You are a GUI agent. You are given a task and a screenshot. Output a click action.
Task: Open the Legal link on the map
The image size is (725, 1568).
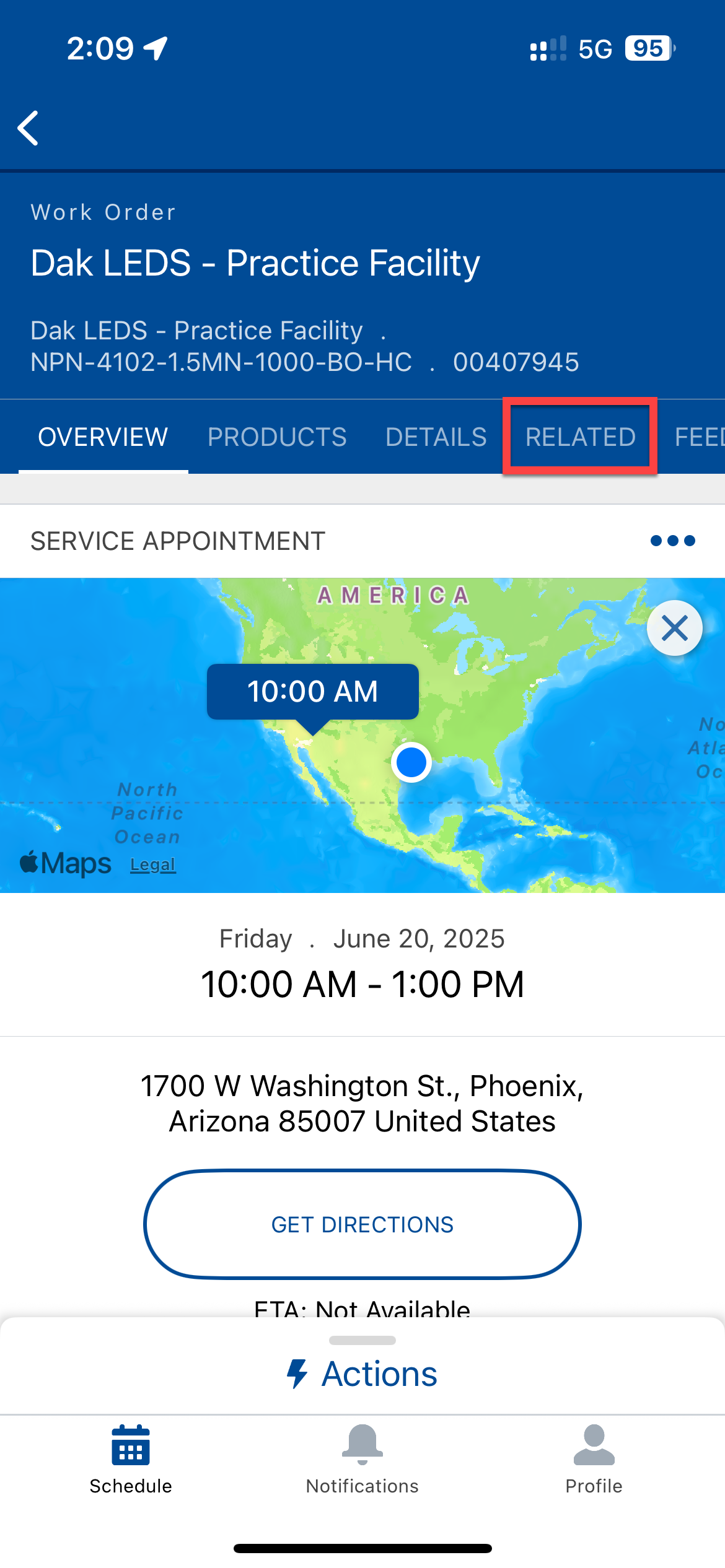pyautogui.click(x=153, y=865)
